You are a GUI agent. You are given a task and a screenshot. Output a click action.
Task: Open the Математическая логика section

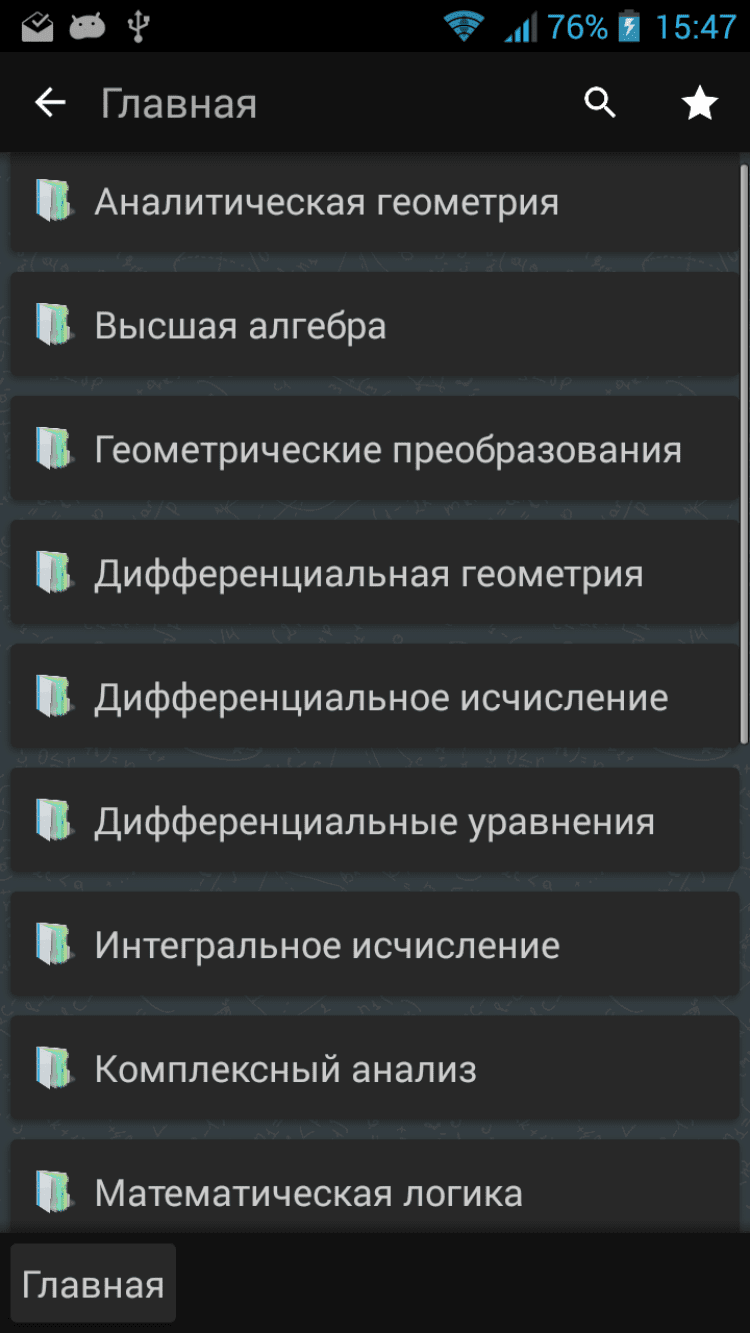point(374,1192)
